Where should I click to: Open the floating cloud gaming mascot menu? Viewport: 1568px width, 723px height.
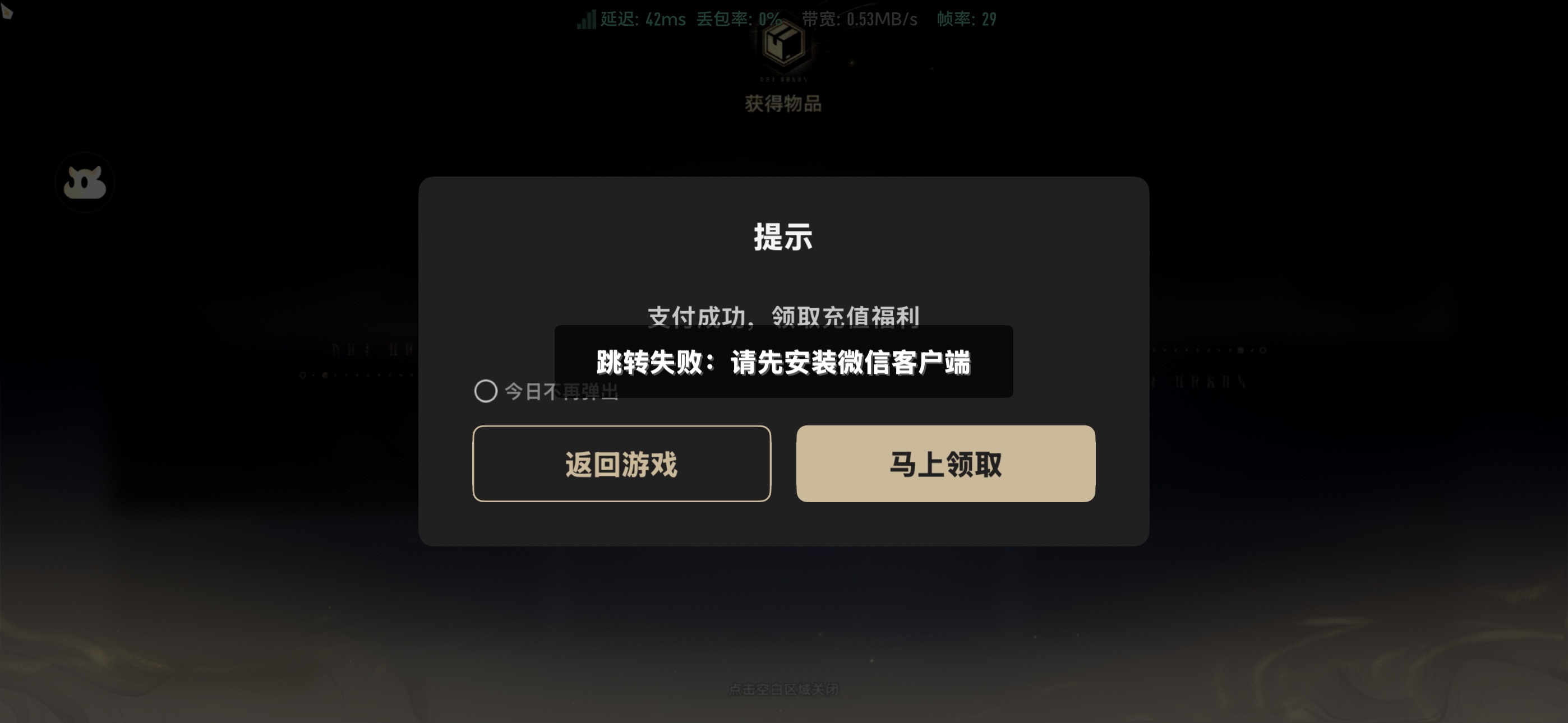tap(85, 182)
